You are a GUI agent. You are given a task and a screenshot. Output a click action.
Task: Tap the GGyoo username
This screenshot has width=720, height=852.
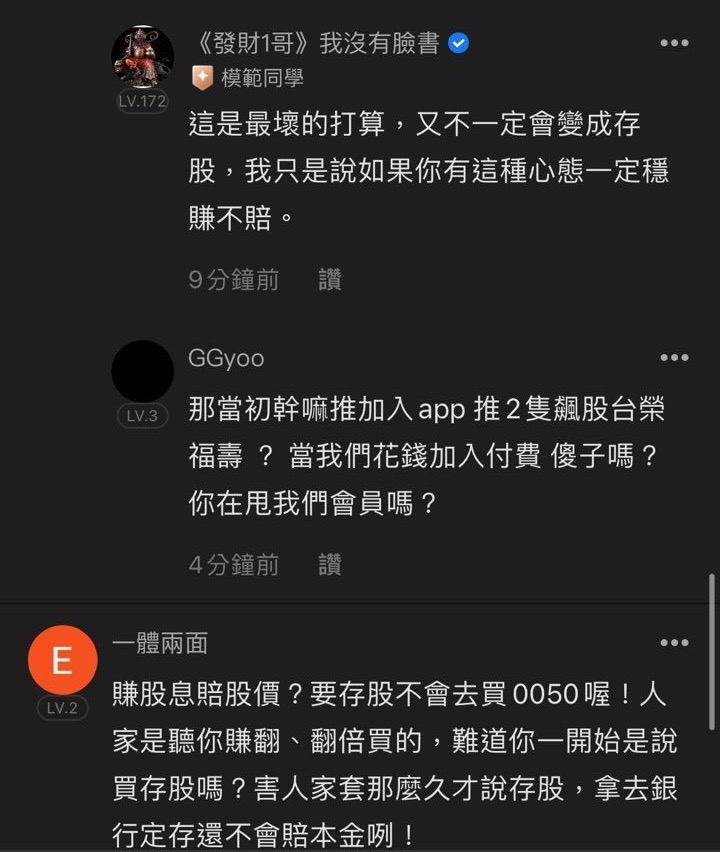[x=226, y=359]
